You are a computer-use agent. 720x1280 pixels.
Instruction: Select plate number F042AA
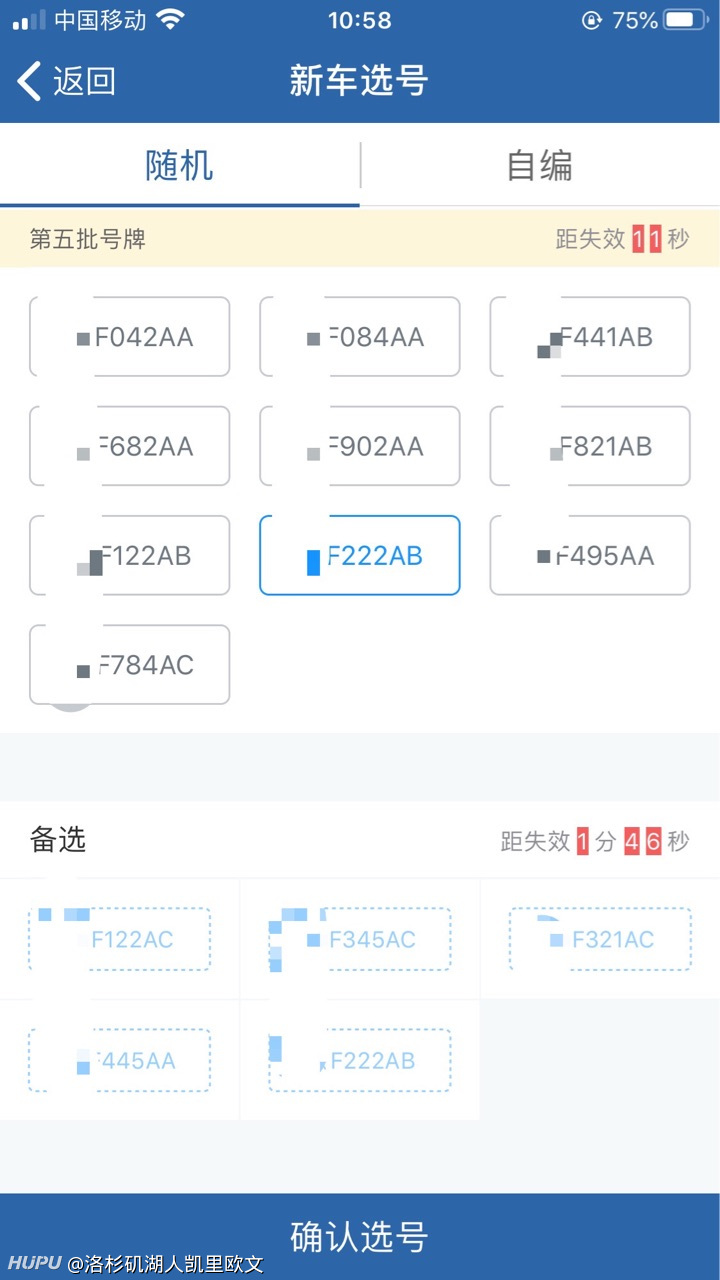click(130, 337)
